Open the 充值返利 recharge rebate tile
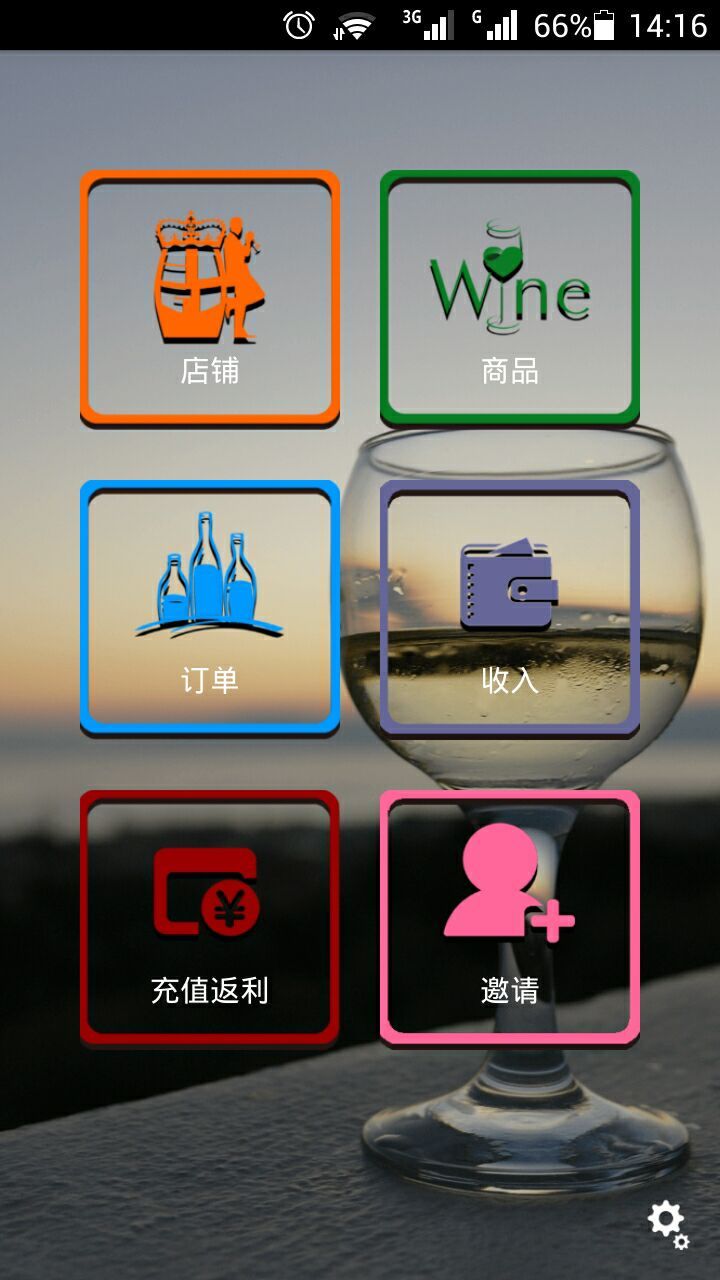The image size is (720, 1280). point(210,918)
